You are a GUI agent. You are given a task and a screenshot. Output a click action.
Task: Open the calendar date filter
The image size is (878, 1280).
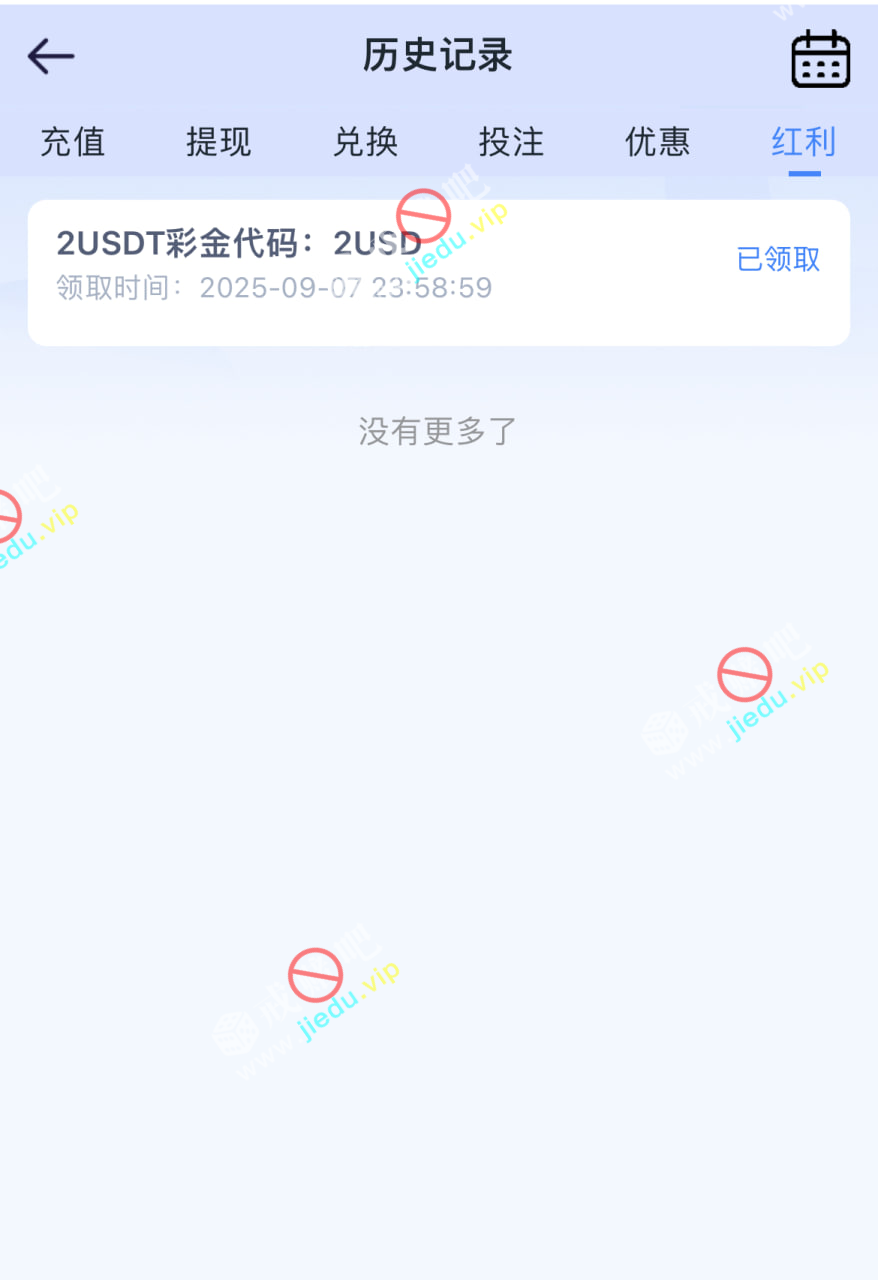(820, 59)
